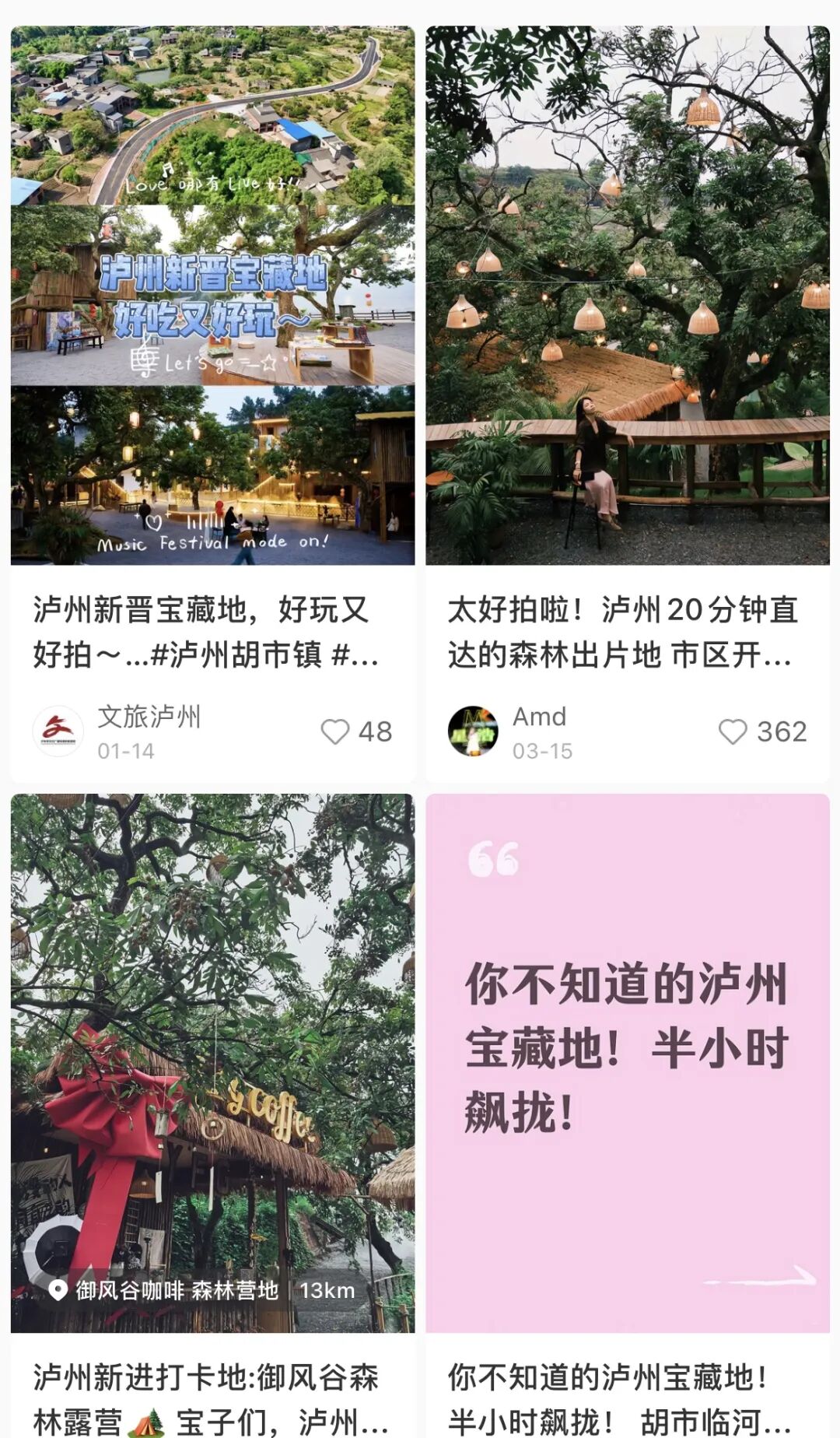The height and width of the screenshot is (1438, 840).
Task: Tap the 御风谷咖啡 森林营地 location tag
Action: coord(175,1291)
